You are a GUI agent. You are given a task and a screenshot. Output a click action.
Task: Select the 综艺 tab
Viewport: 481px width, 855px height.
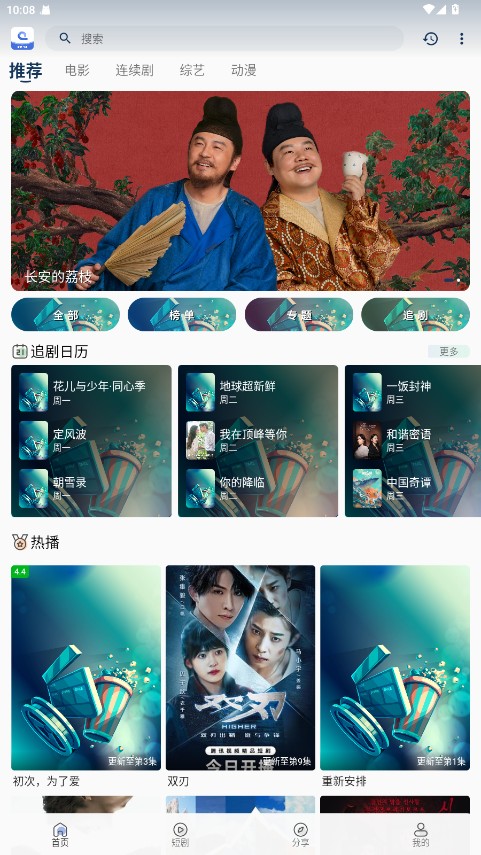192,70
